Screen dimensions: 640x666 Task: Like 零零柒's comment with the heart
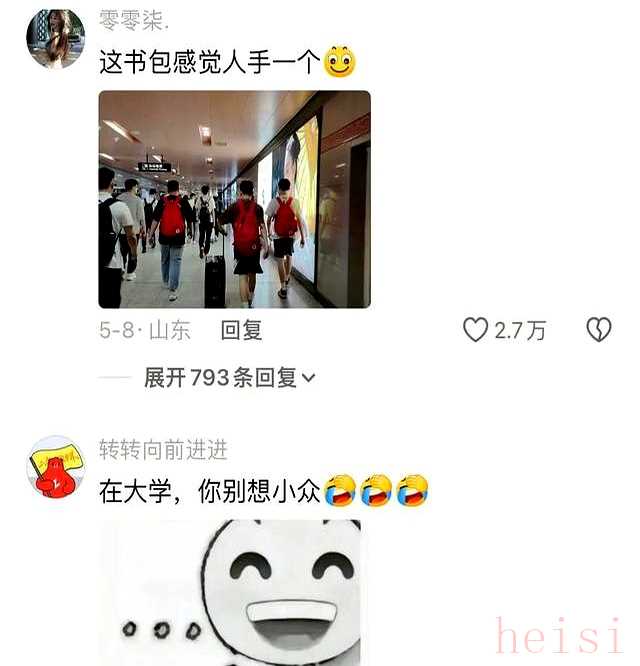(x=476, y=331)
